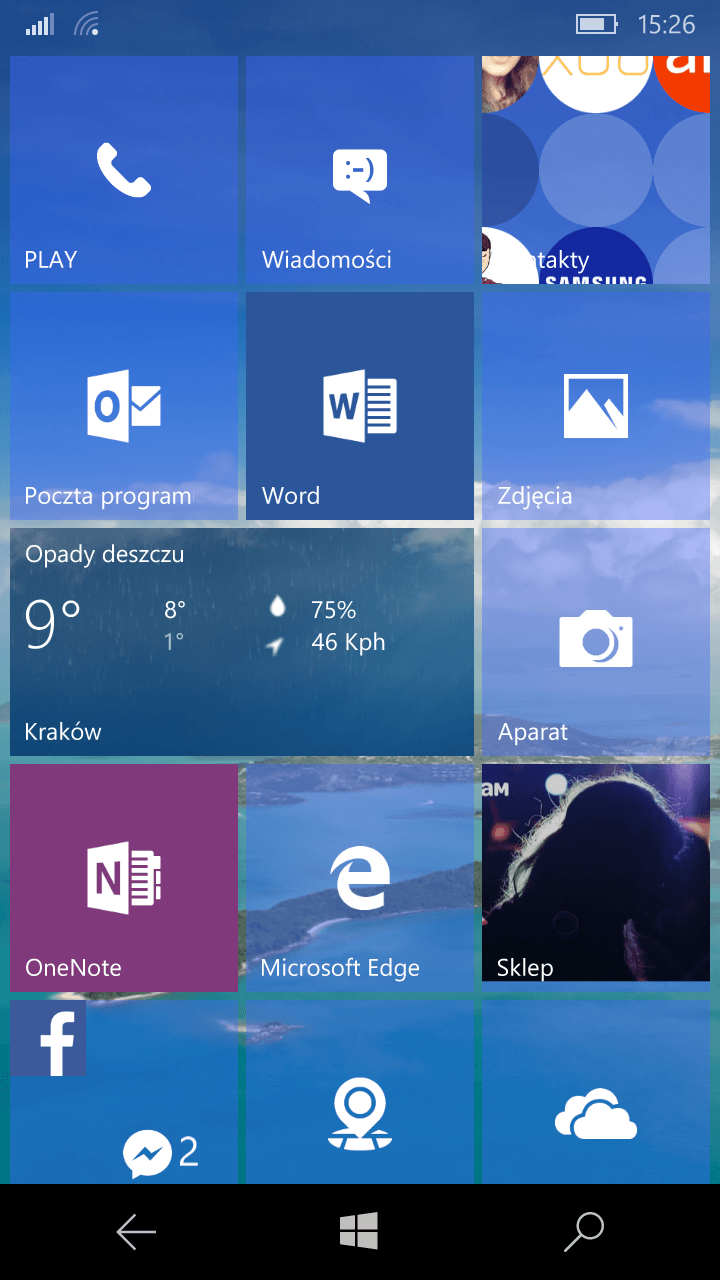Viewport: 720px width, 1280px height.
Task: Open the Wiadomości messaging tile
Action: (360, 170)
